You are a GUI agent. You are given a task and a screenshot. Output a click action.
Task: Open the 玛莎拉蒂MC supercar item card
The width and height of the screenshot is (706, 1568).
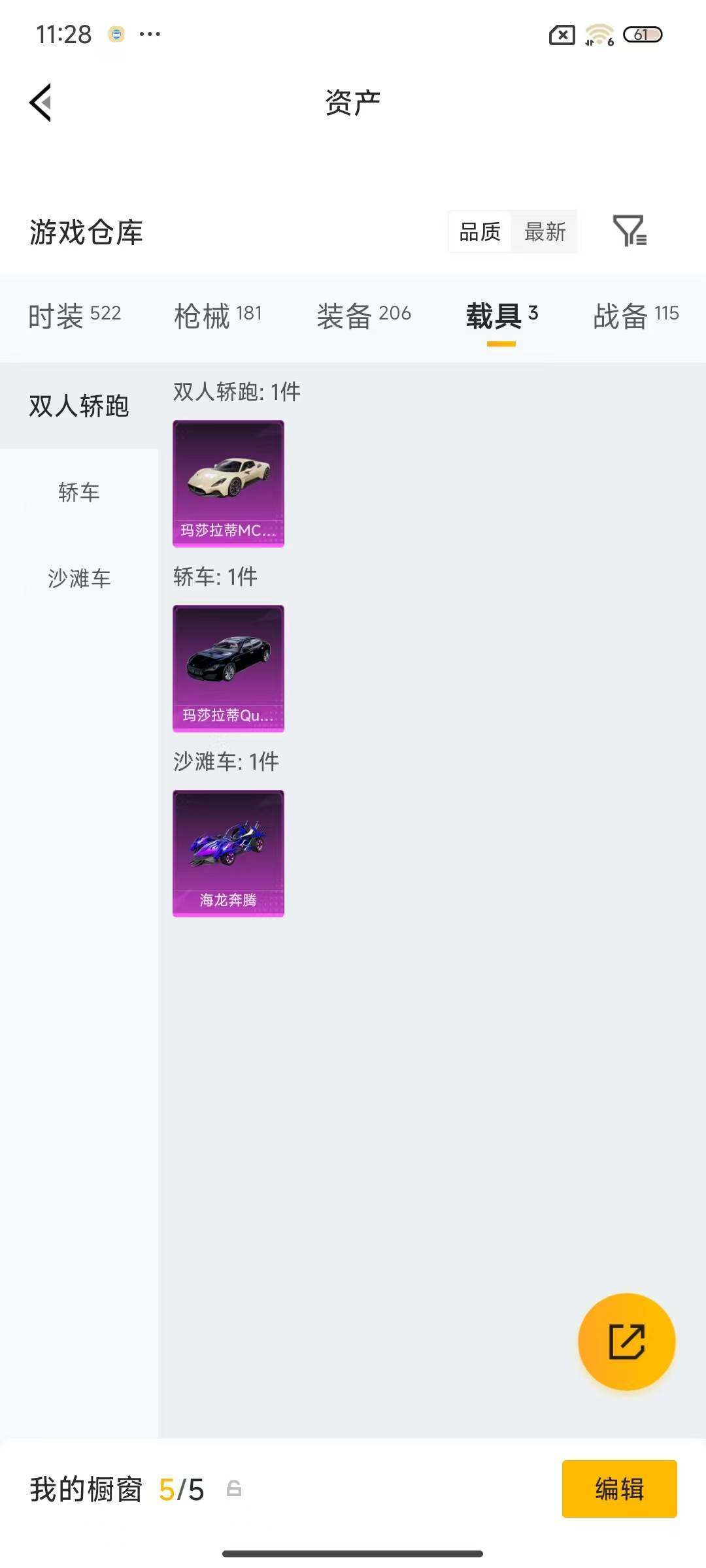pos(227,482)
